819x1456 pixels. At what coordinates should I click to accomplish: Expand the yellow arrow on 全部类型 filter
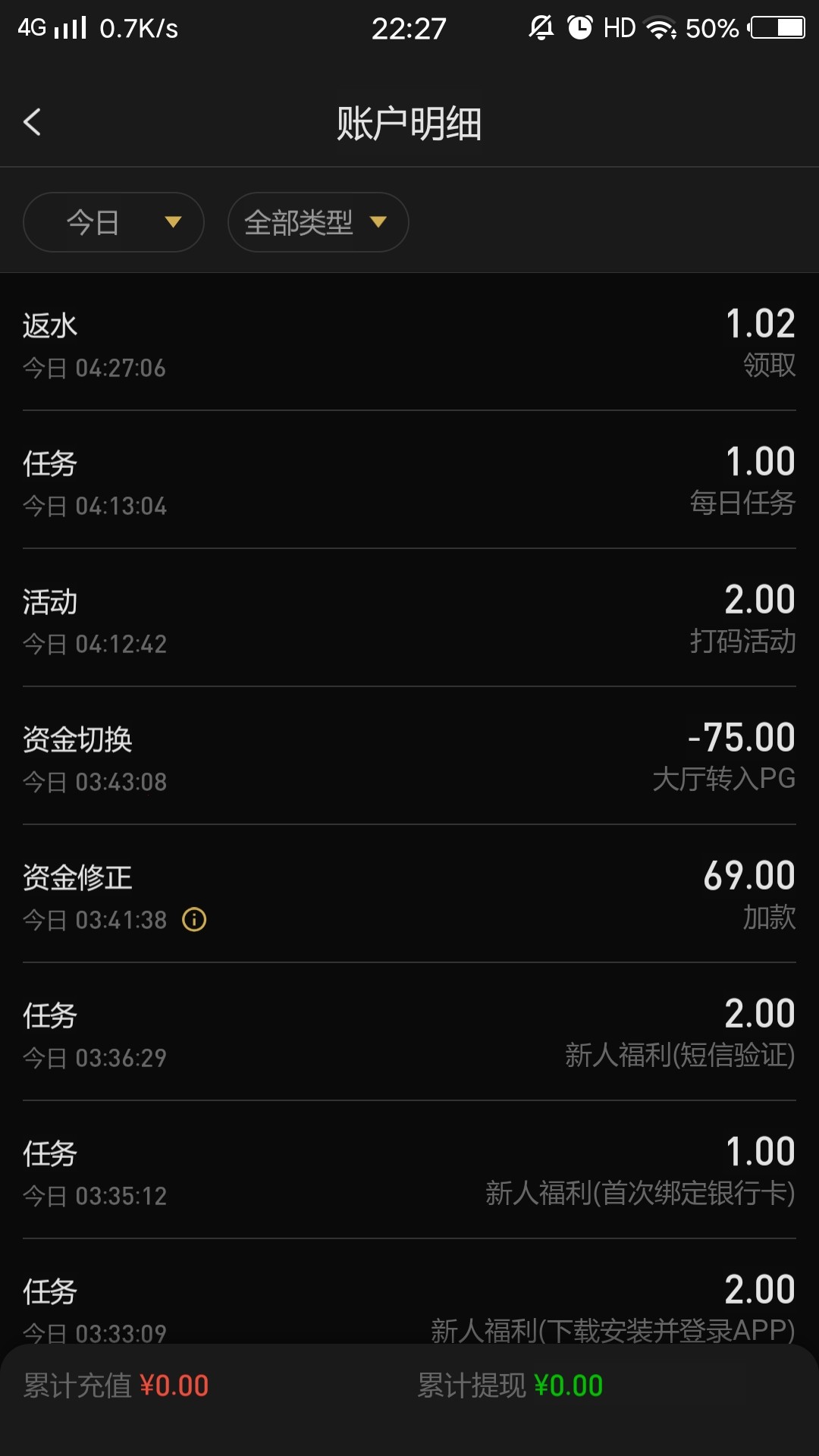pos(379,221)
